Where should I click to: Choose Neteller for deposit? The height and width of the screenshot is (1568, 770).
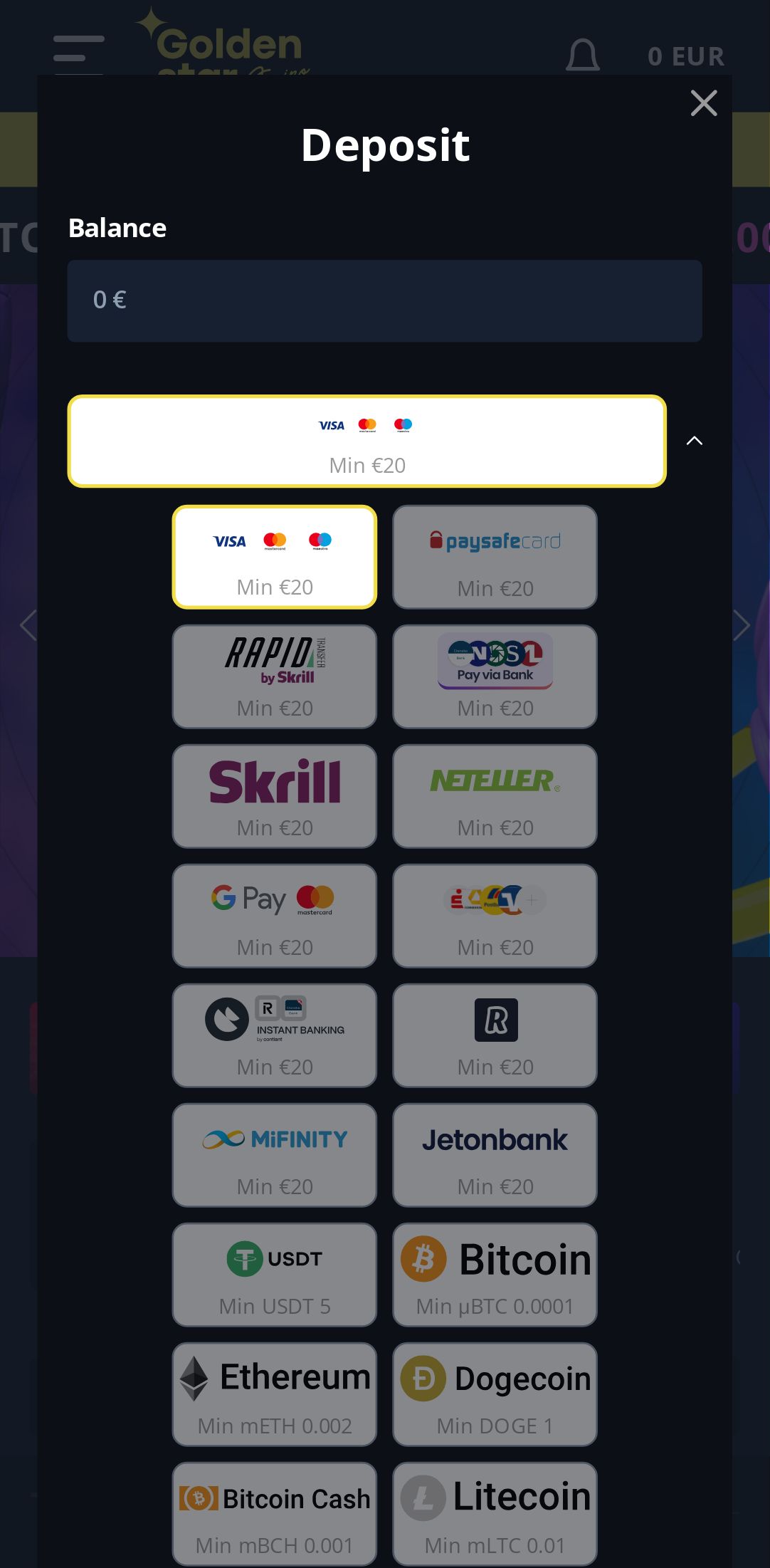point(495,796)
